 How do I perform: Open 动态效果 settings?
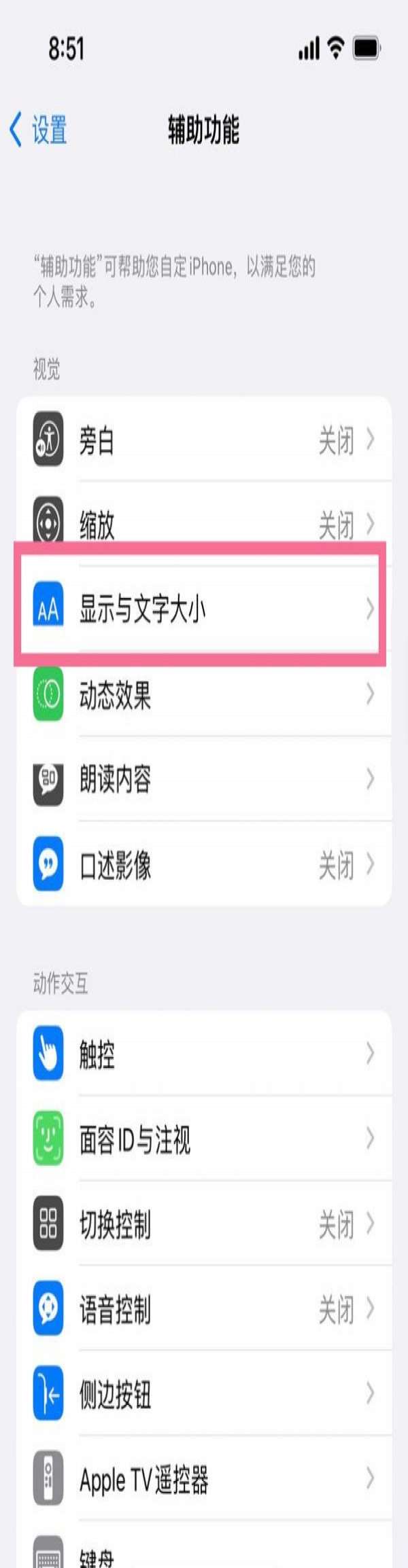[x=204, y=694]
